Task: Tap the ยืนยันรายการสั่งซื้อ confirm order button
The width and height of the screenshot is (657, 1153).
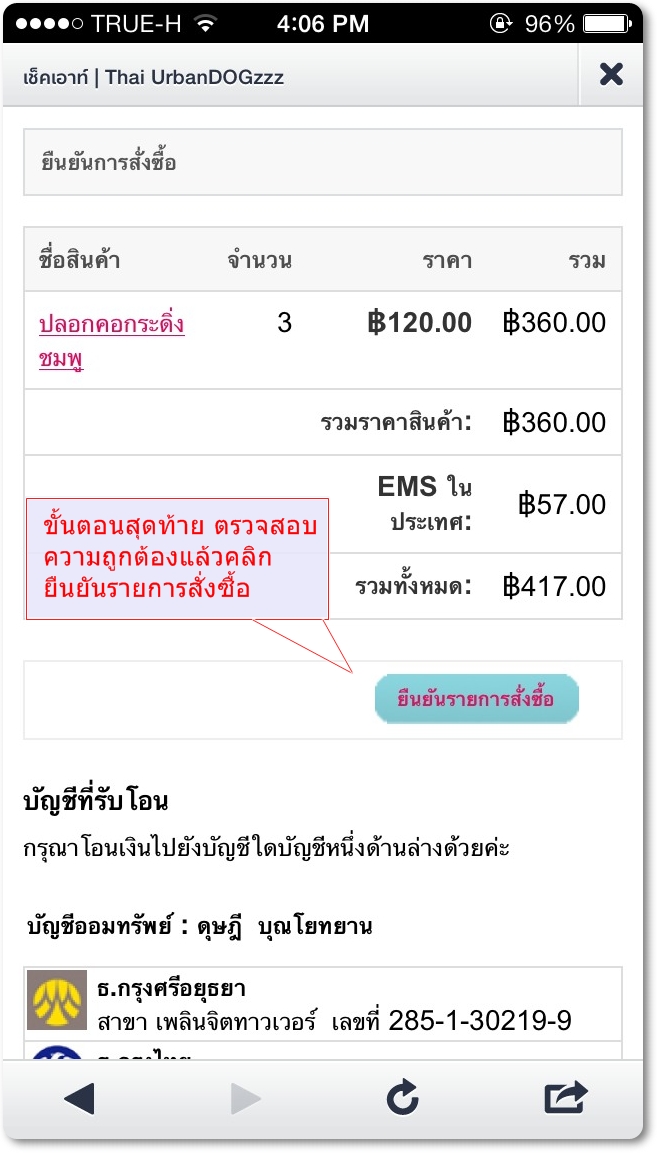Action: (477, 699)
